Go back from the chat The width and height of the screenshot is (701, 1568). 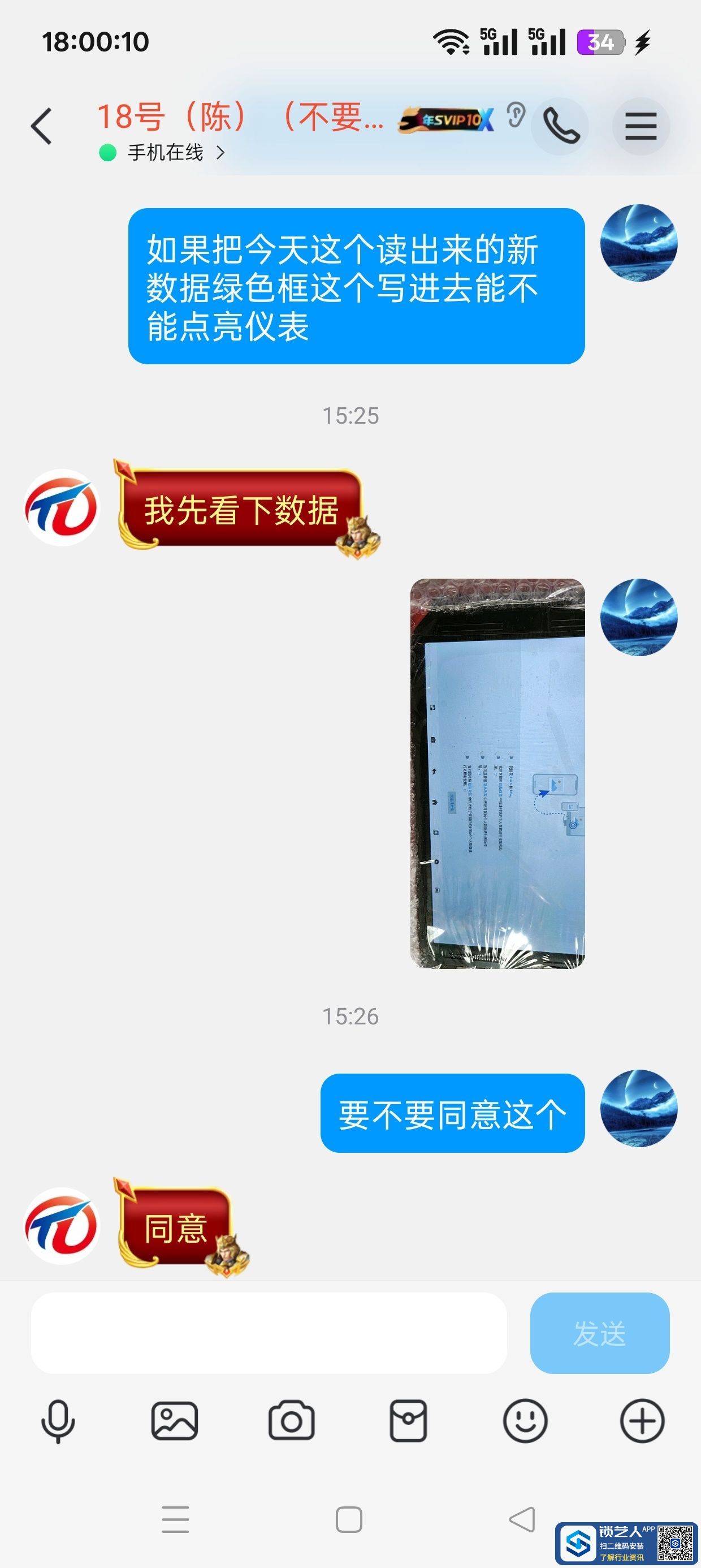pyautogui.click(x=41, y=127)
